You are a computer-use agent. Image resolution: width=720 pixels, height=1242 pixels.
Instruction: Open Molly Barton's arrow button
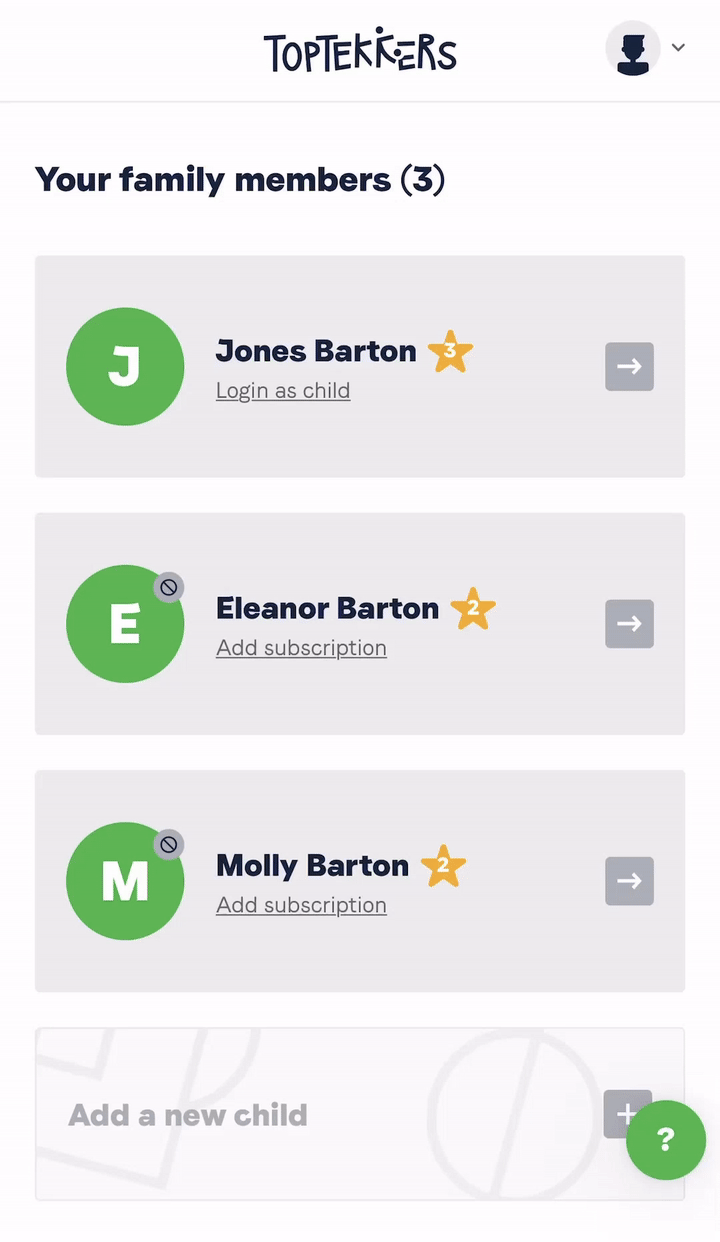pyautogui.click(x=629, y=881)
